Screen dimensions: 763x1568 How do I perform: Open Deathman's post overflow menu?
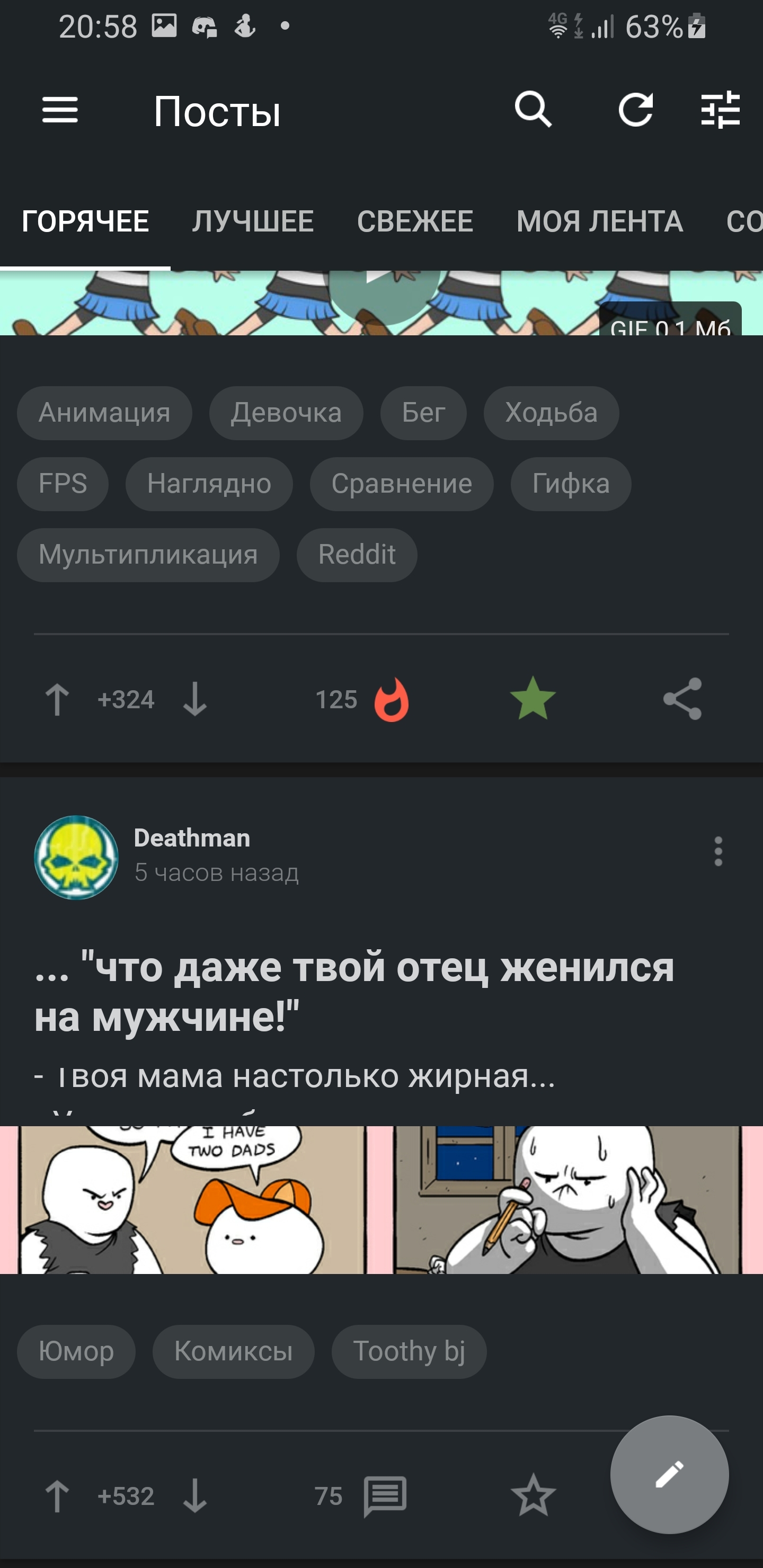click(718, 851)
